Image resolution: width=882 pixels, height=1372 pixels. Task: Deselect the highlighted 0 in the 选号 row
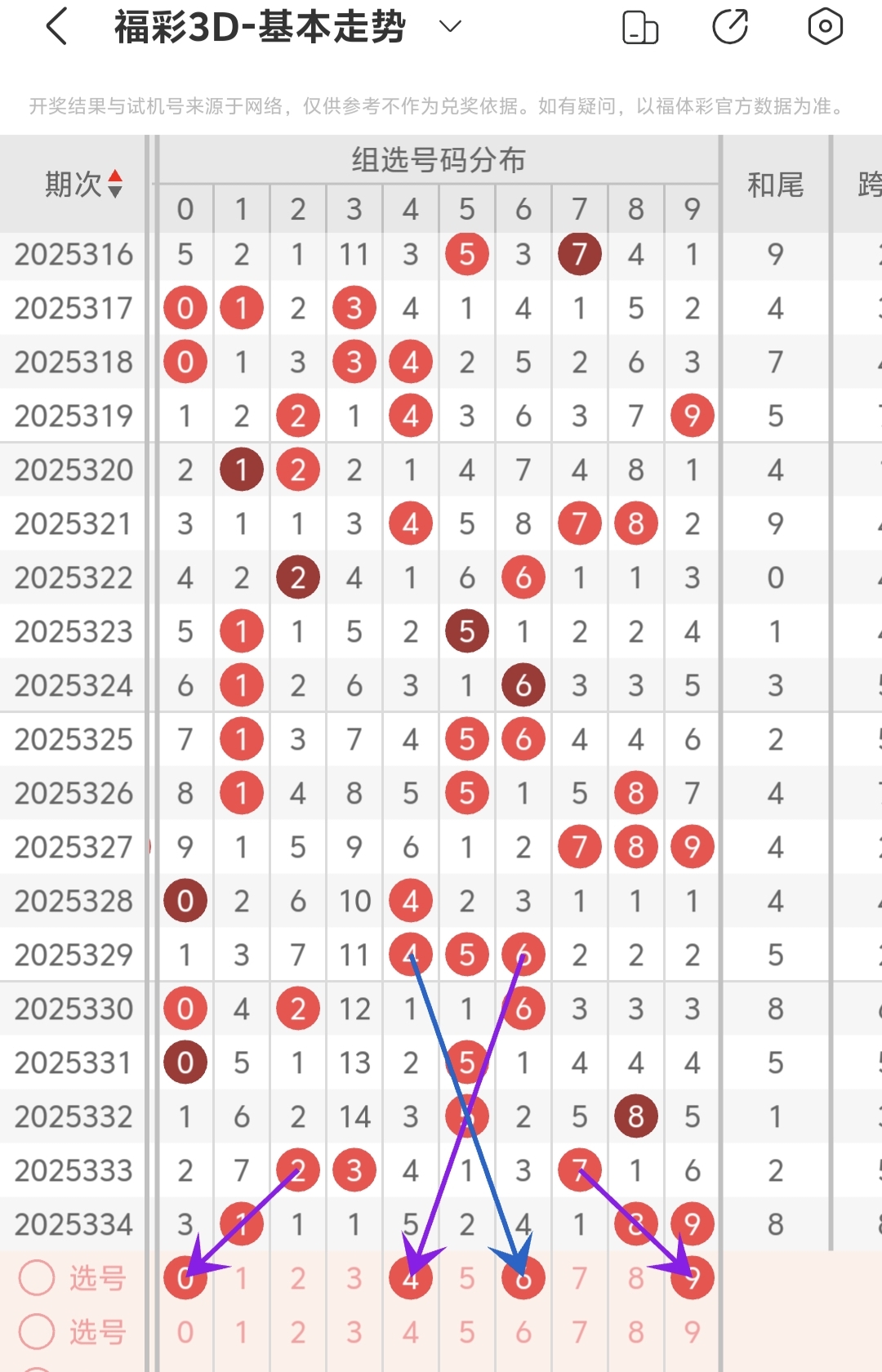(x=185, y=1278)
